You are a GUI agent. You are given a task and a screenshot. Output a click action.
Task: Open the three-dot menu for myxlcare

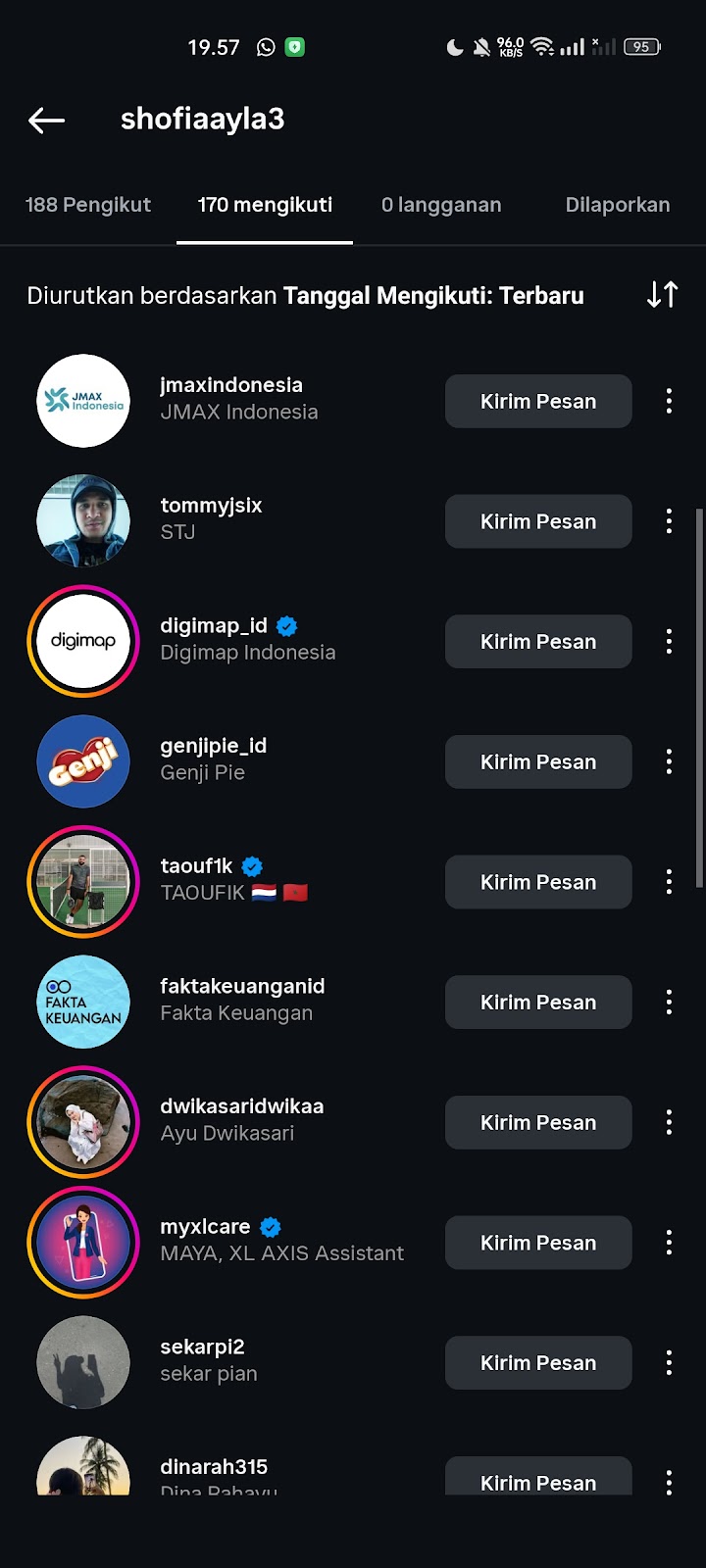click(669, 1243)
